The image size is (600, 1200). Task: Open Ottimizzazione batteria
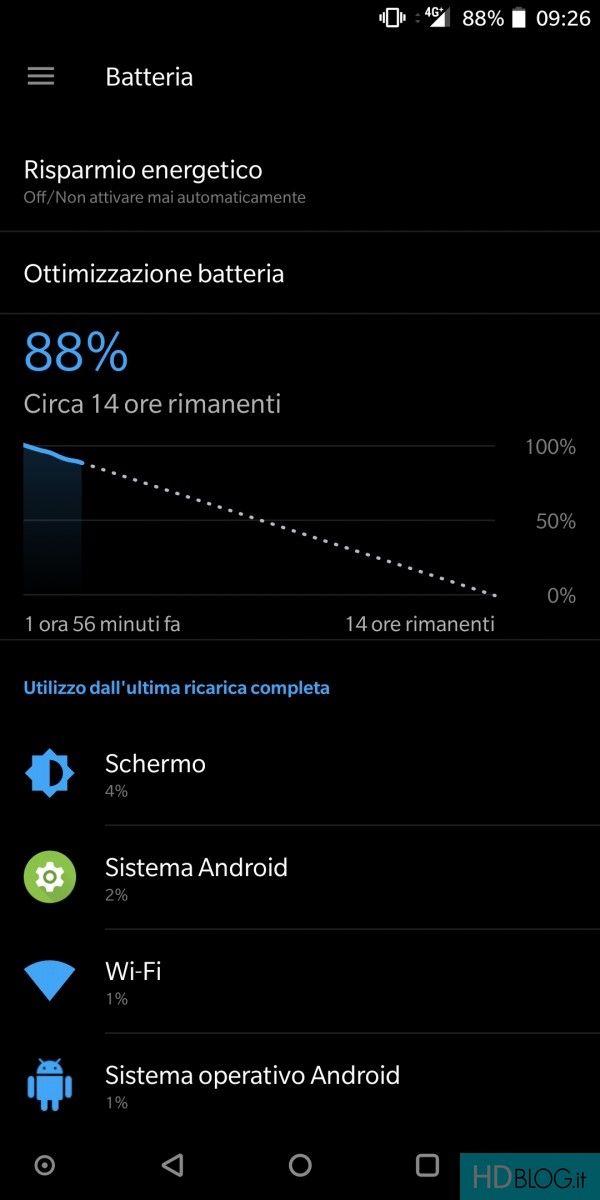click(300, 273)
